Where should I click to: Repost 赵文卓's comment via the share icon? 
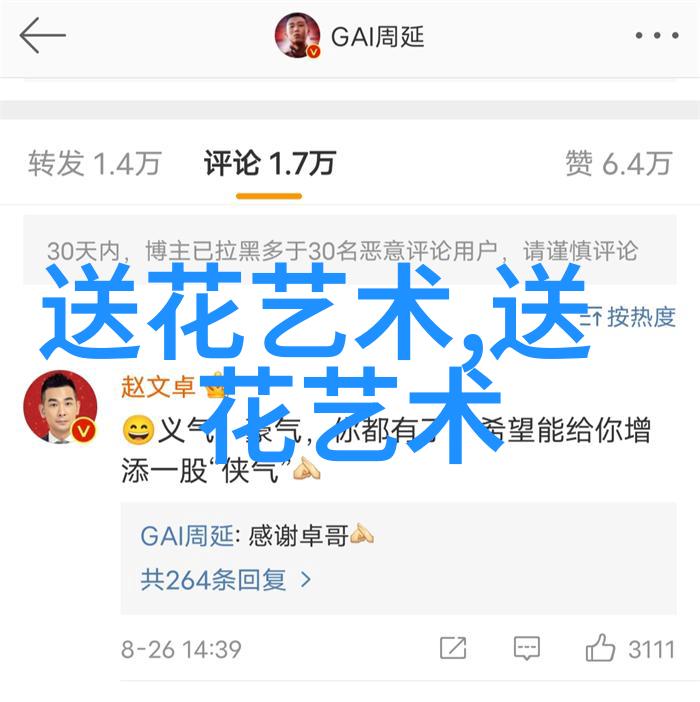point(453,648)
